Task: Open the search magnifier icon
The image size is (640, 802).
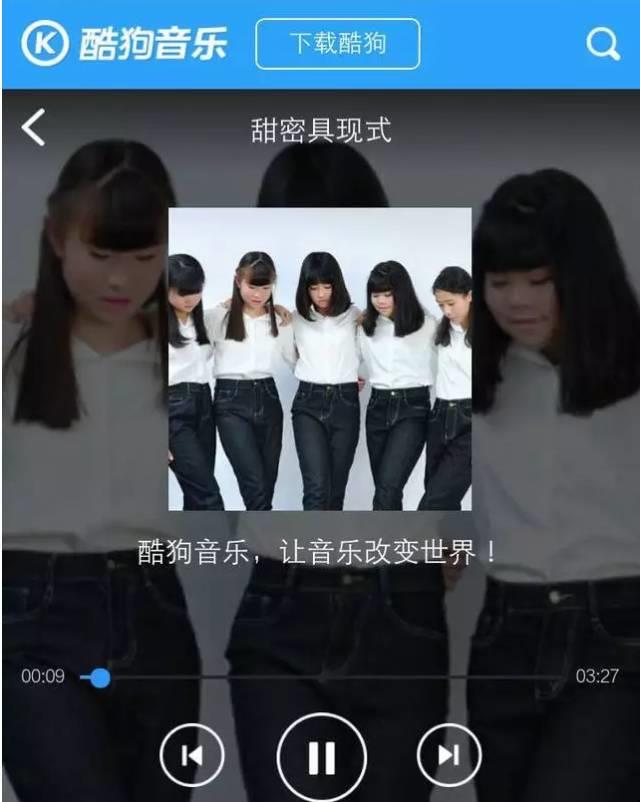Action: click(602, 44)
